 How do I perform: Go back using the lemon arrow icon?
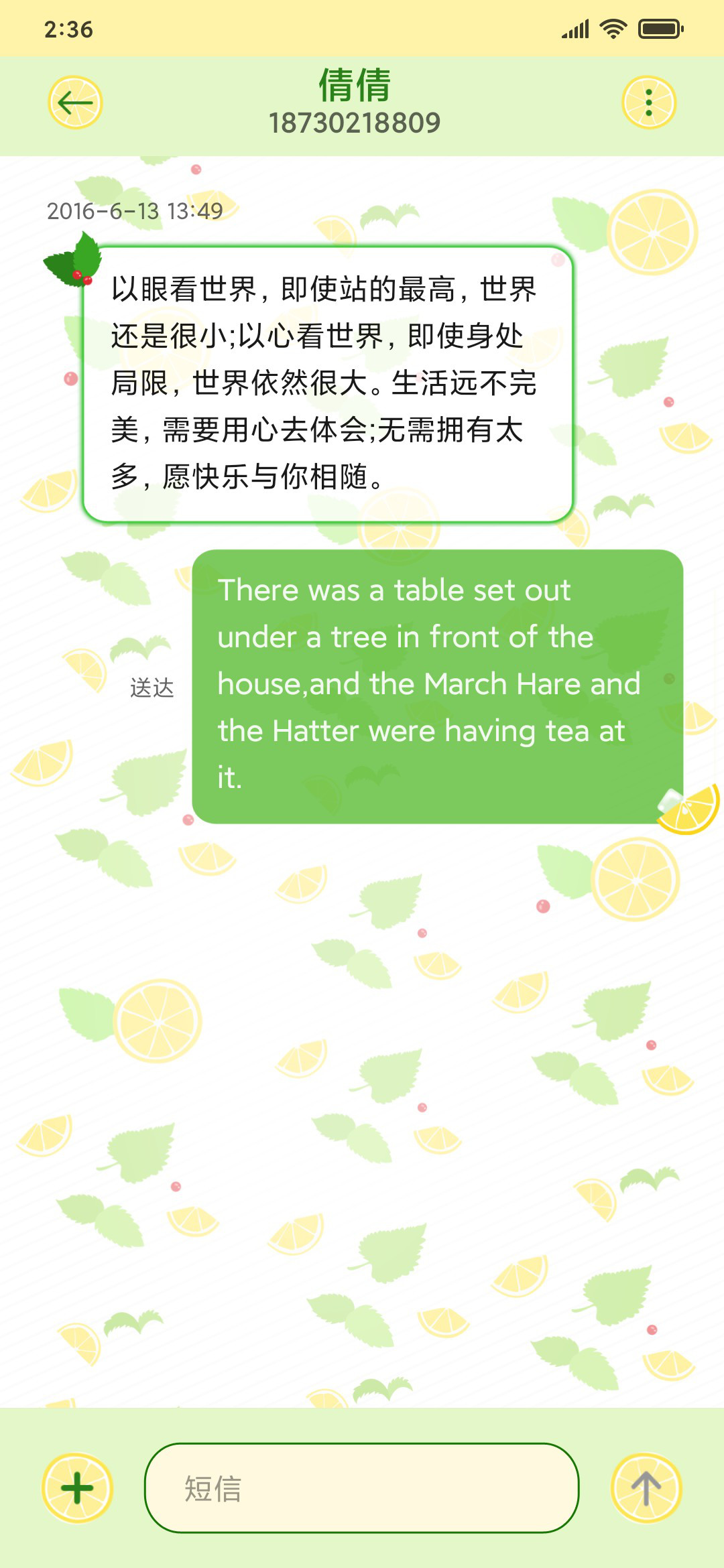coord(75,103)
